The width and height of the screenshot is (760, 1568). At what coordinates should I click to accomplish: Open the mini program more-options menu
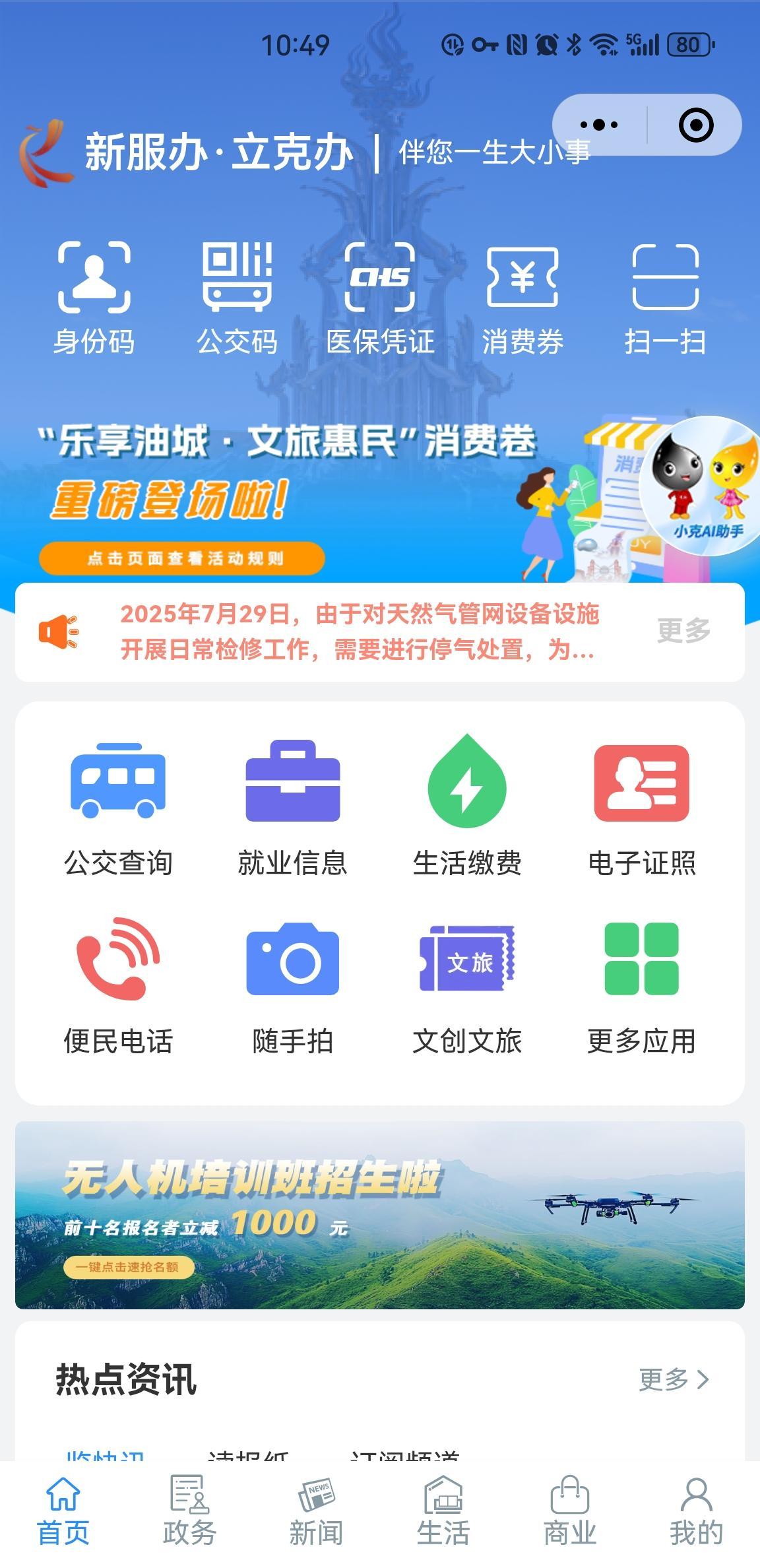(599, 125)
